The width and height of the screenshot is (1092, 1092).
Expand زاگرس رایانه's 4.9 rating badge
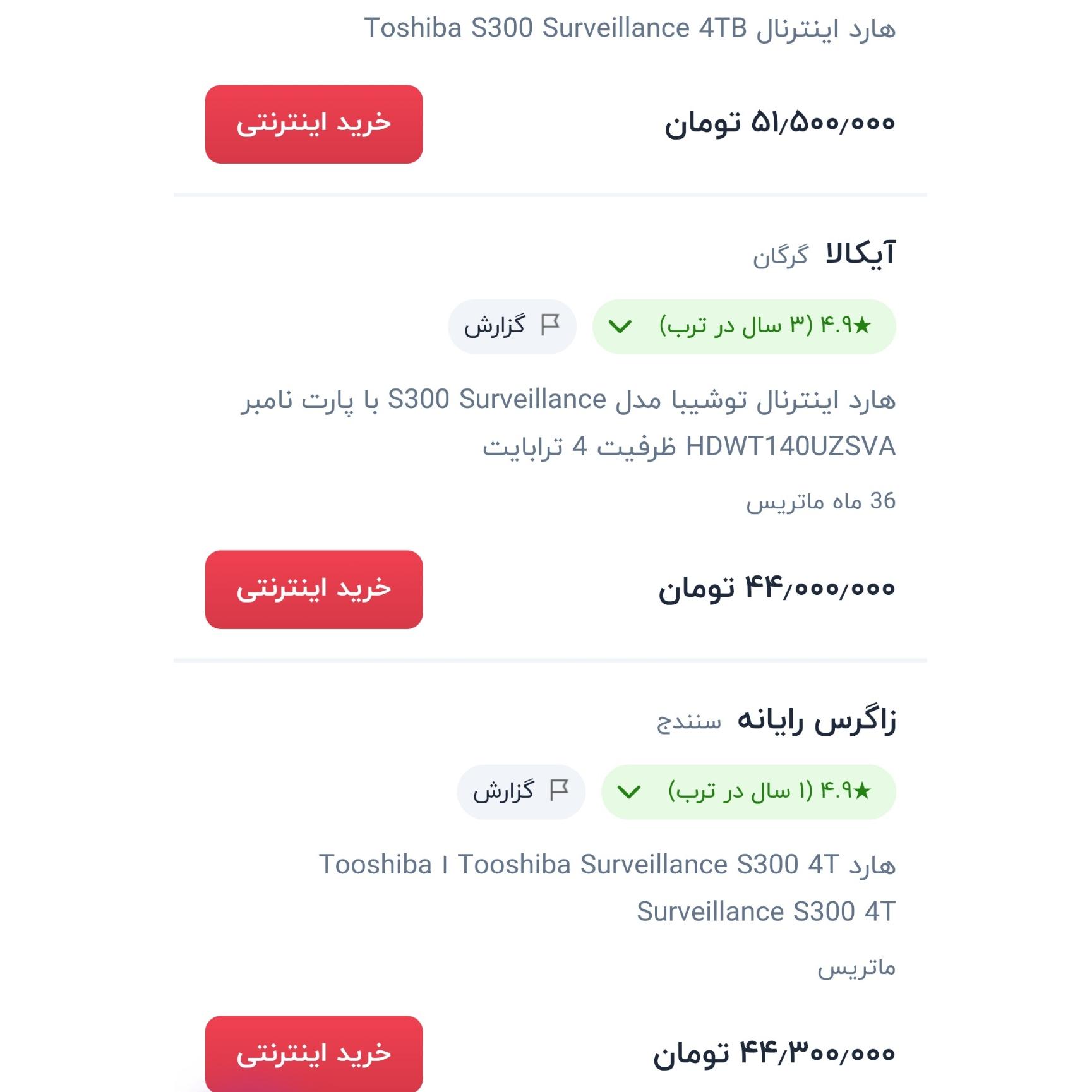(748, 792)
